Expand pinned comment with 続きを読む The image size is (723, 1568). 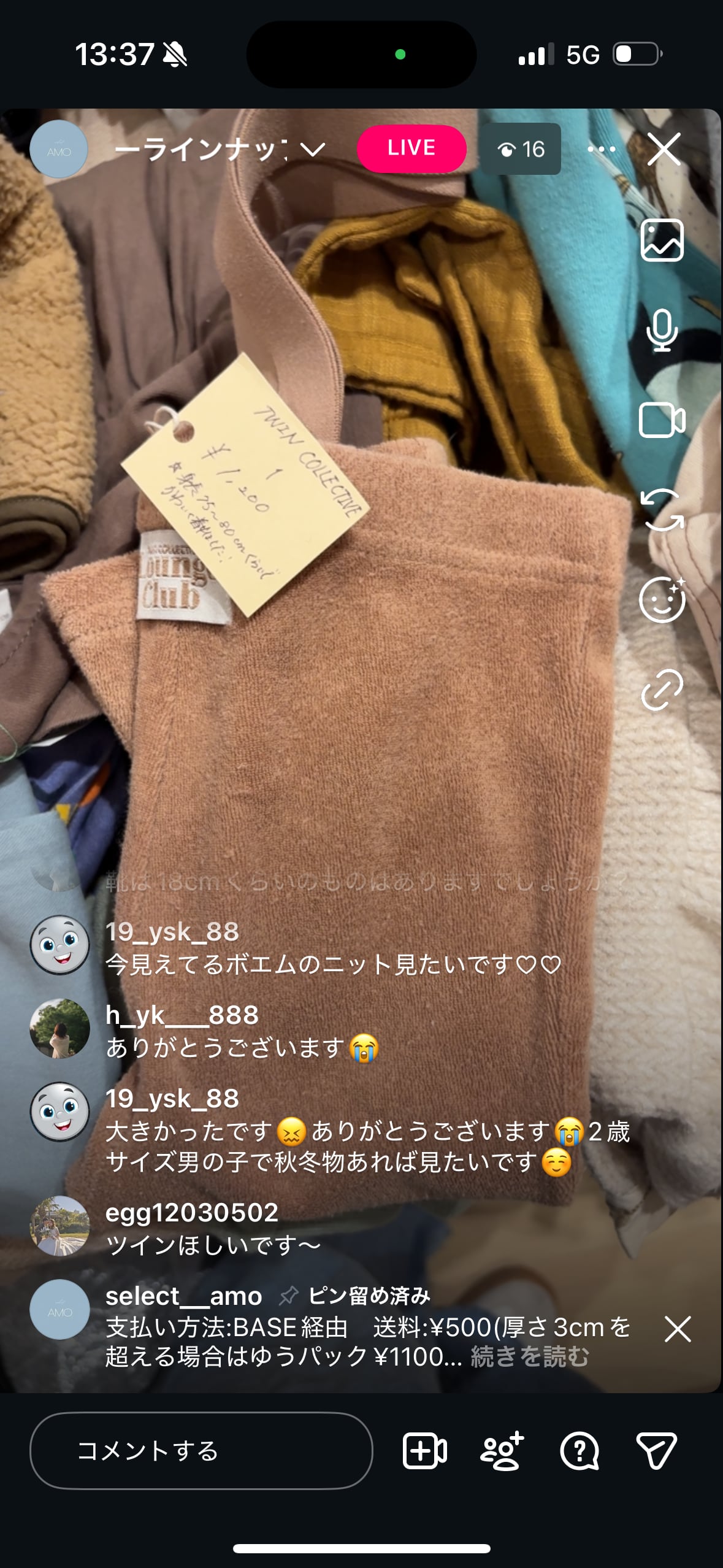coord(530,1356)
